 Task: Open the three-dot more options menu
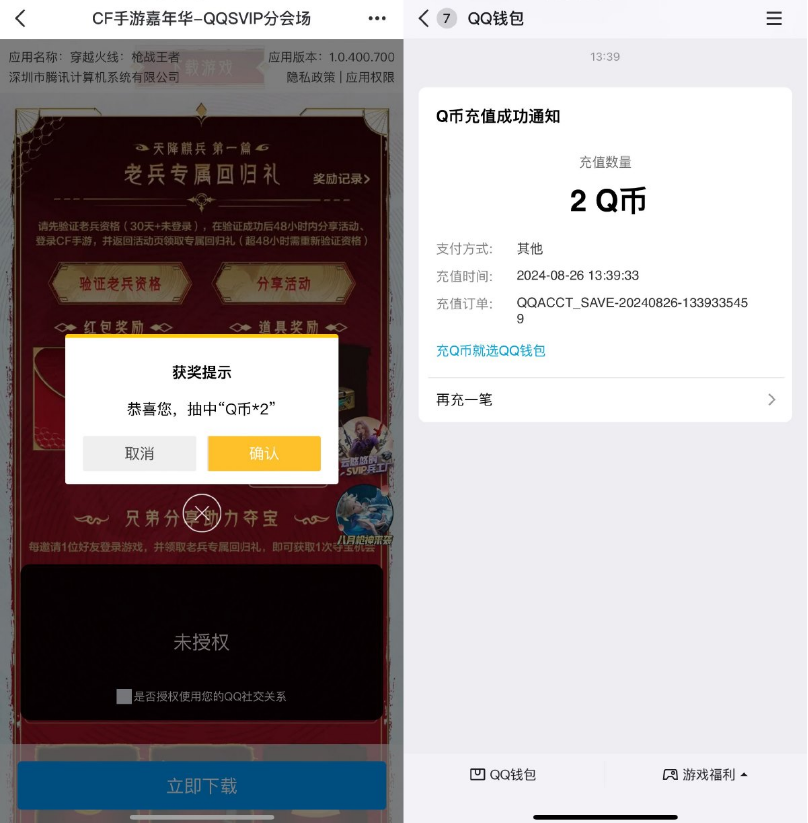click(377, 18)
